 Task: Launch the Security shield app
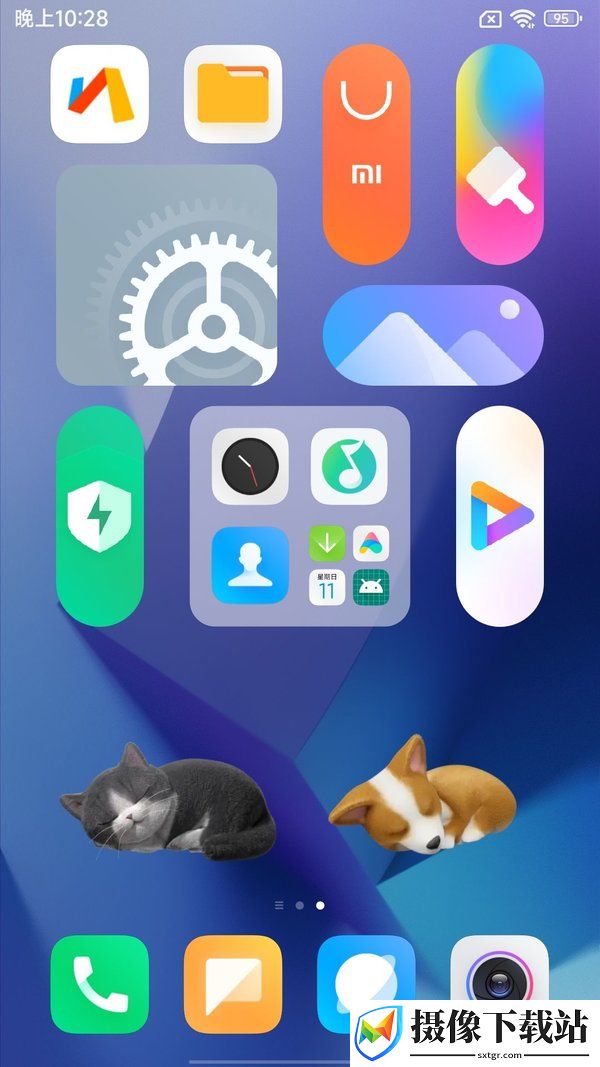[100, 516]
